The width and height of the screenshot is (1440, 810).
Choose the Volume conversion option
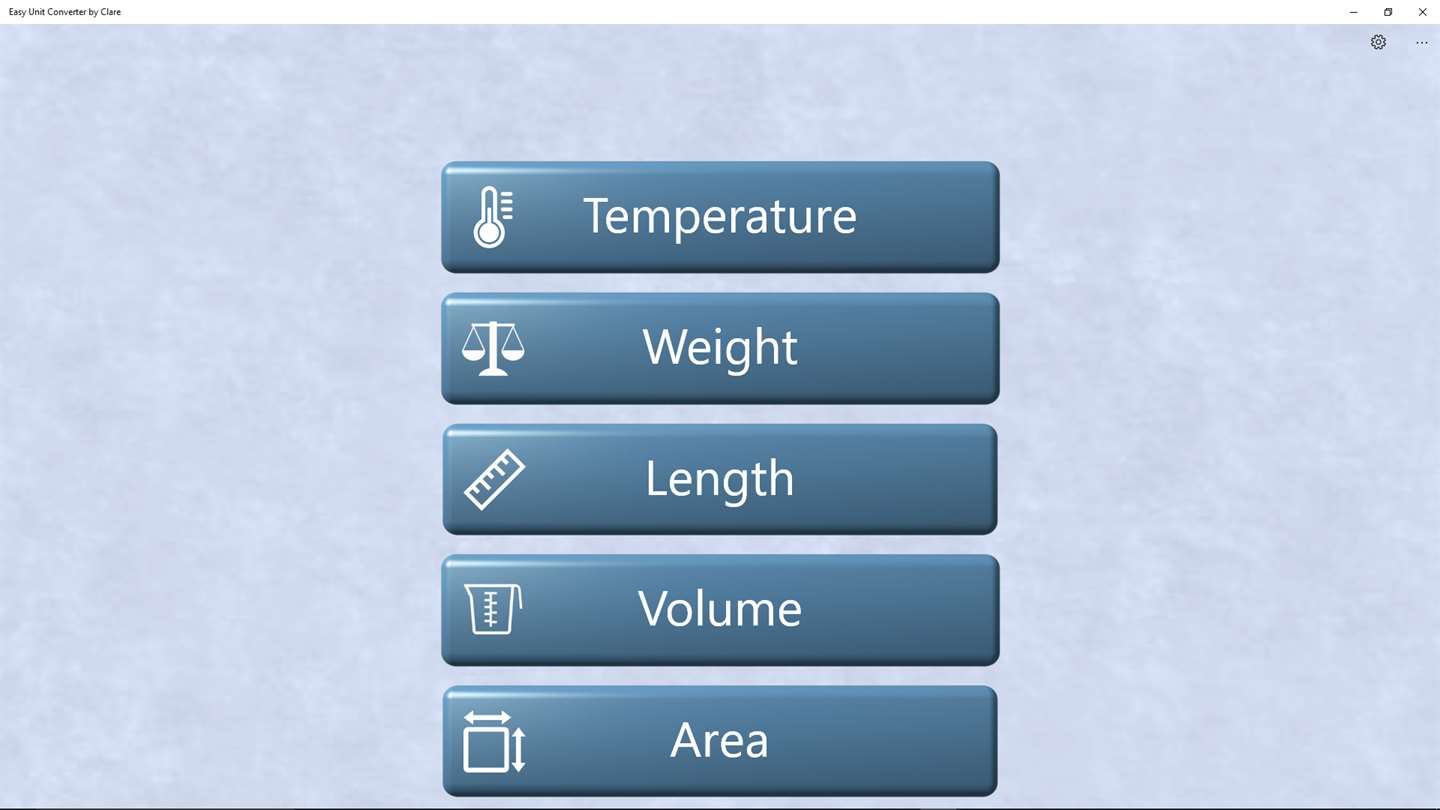pyautogui.click(x=720, y=610)
